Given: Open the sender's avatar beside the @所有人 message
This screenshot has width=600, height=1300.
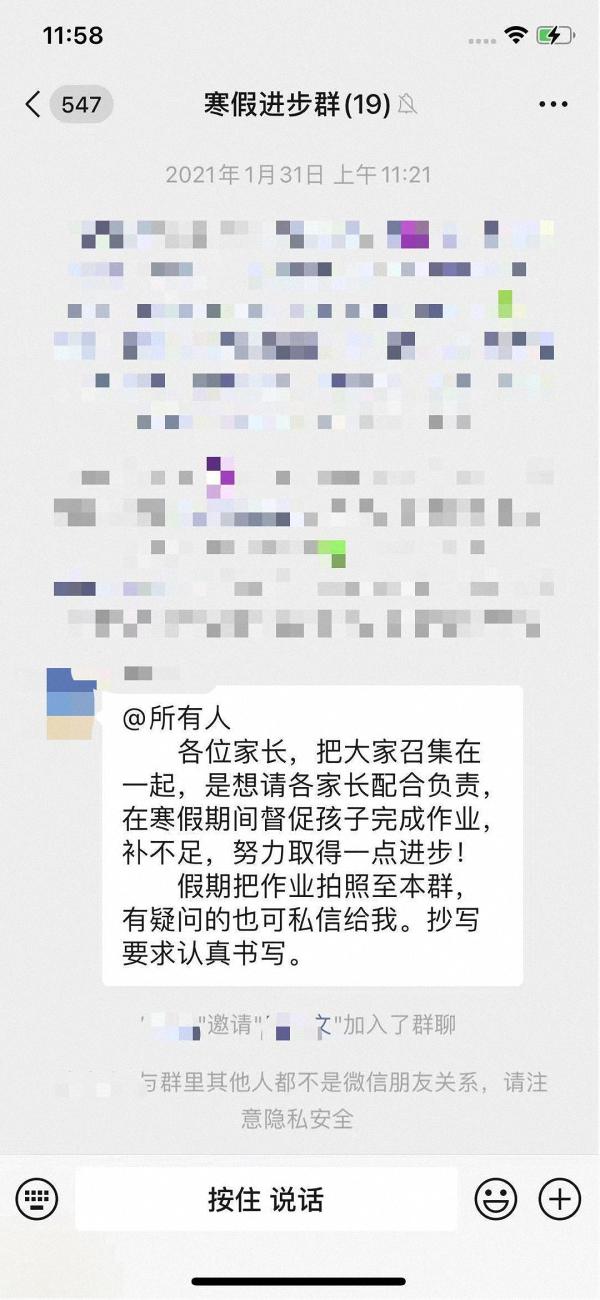Looking at the screenshot, I should point(72,705).
